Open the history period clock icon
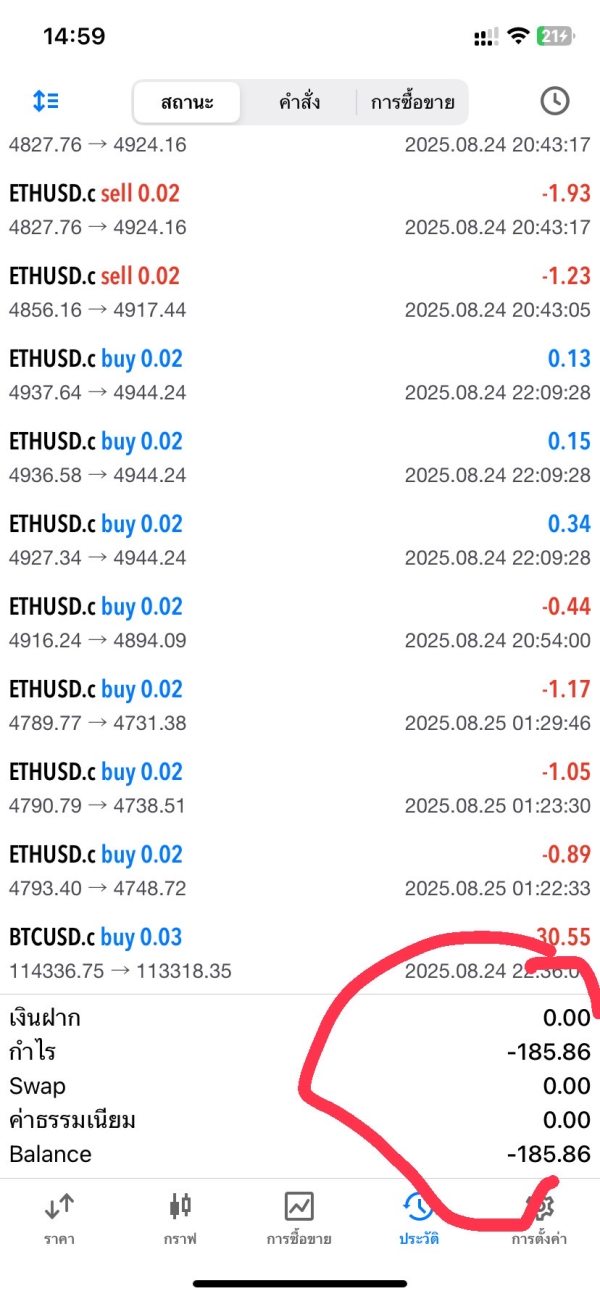This screenshot has width=600, height=1299. coord(554,101)
